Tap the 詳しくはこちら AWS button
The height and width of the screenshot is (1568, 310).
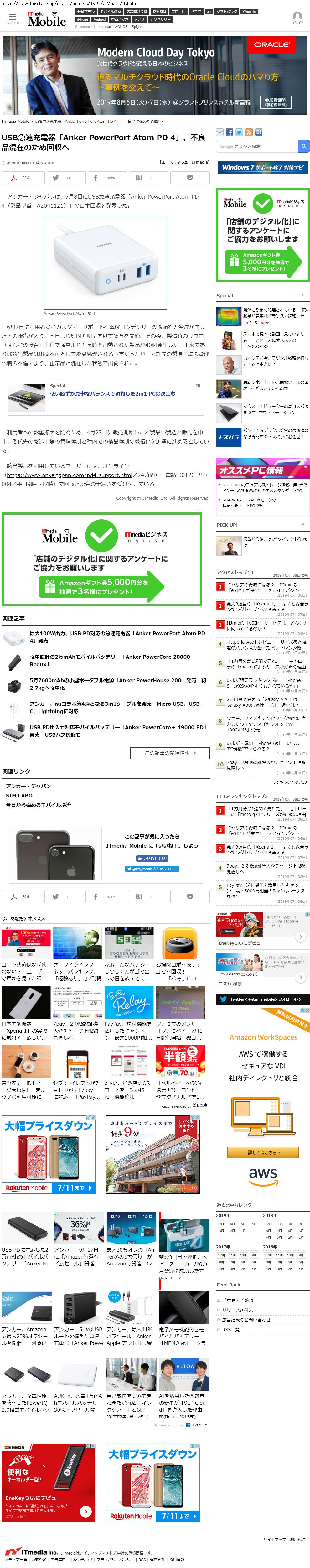pyautogui.click(x=263, y=1153)
